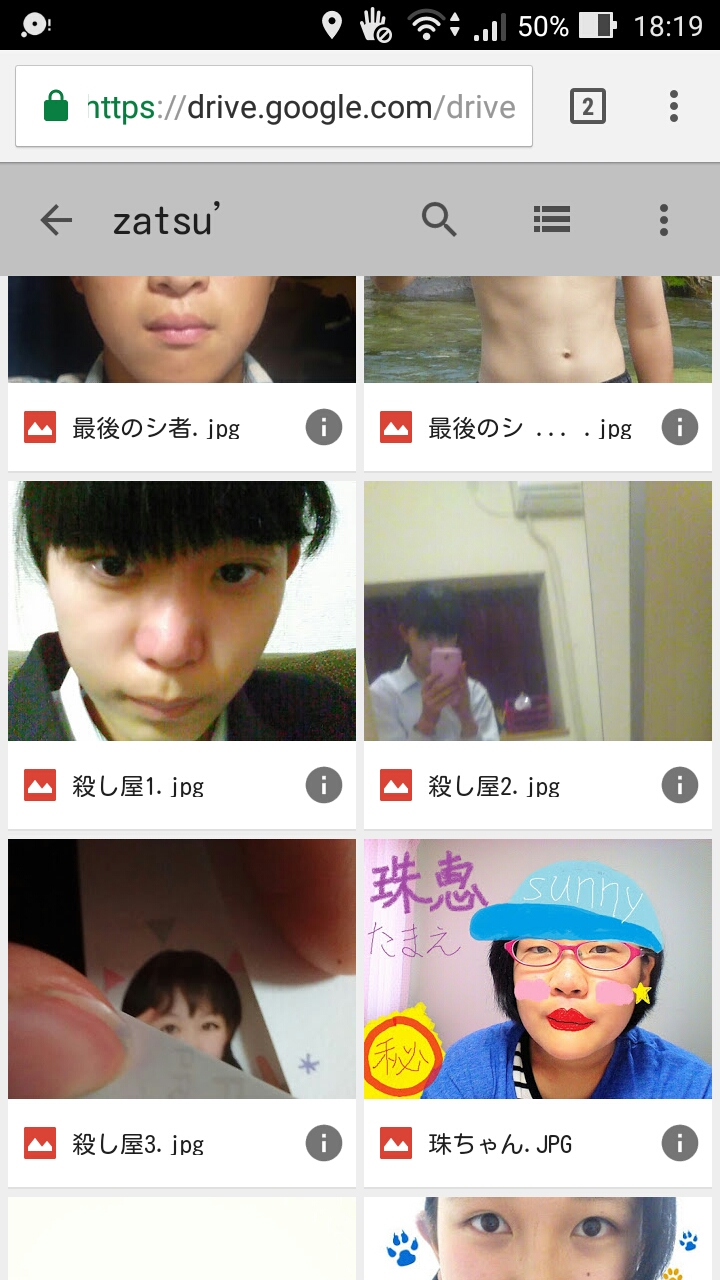Go back from the zatsu' folder

56,220
